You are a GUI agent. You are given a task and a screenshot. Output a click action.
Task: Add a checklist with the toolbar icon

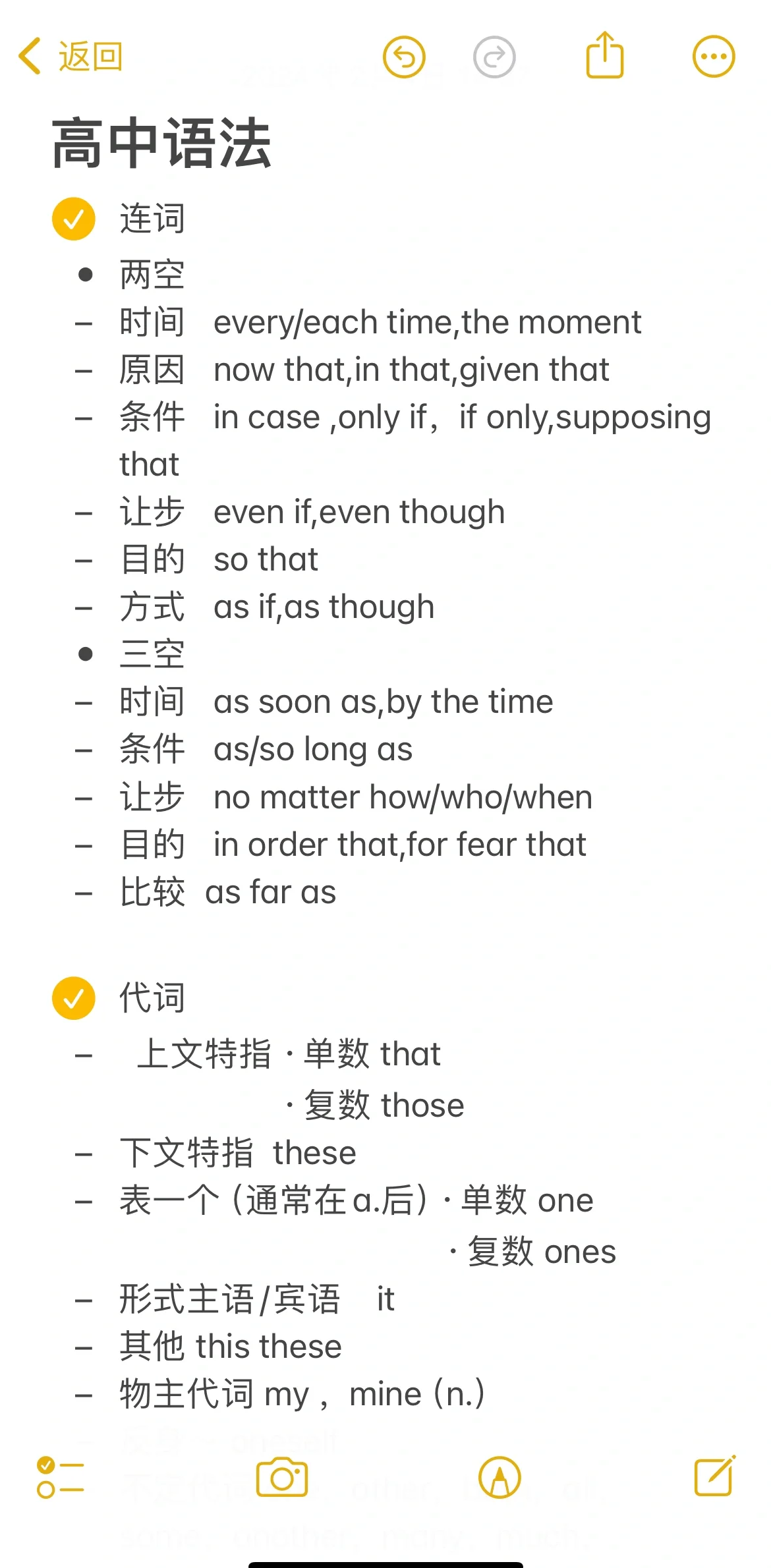61,1477
